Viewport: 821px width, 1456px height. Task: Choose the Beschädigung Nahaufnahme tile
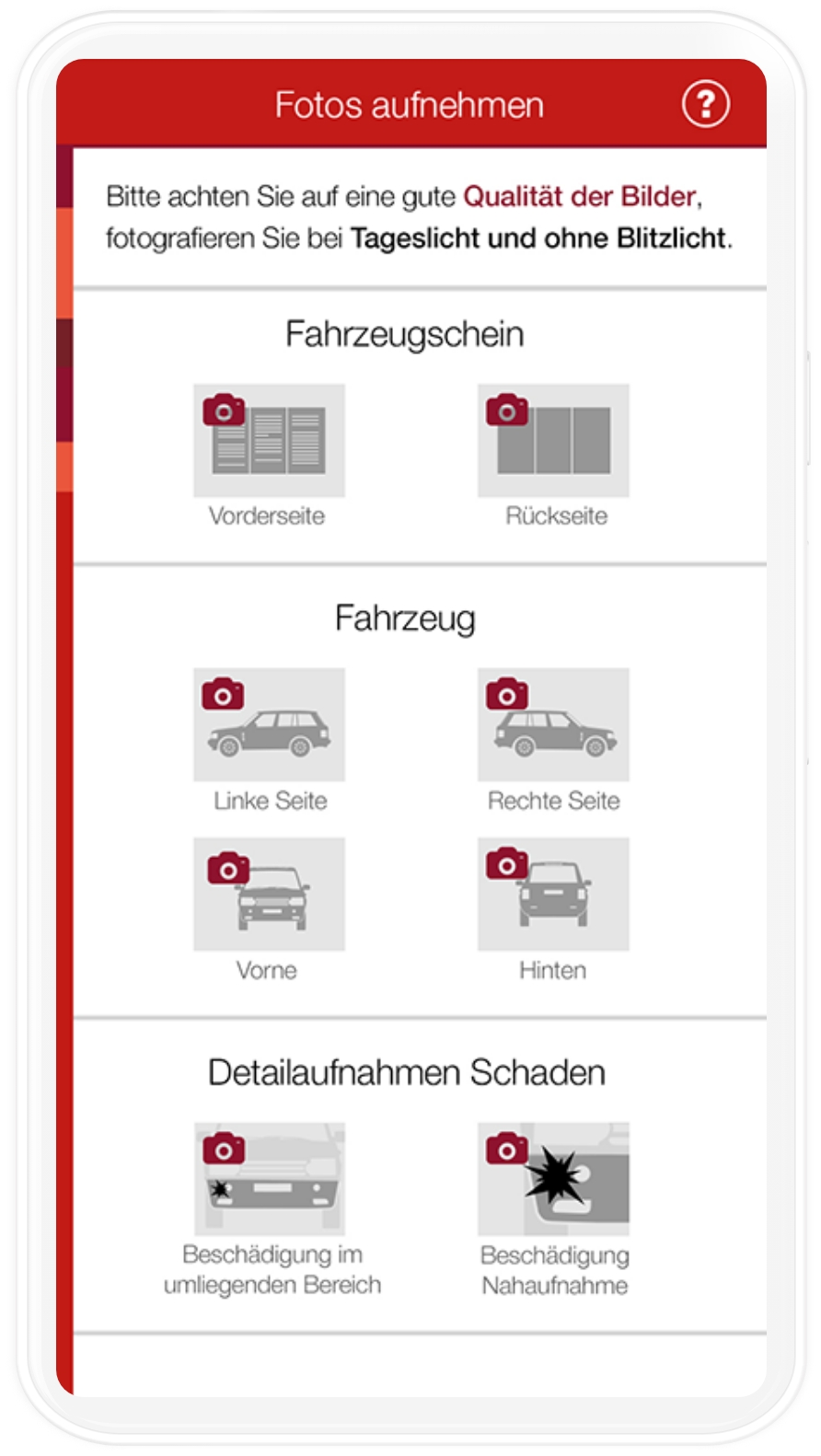[553, 1179]
